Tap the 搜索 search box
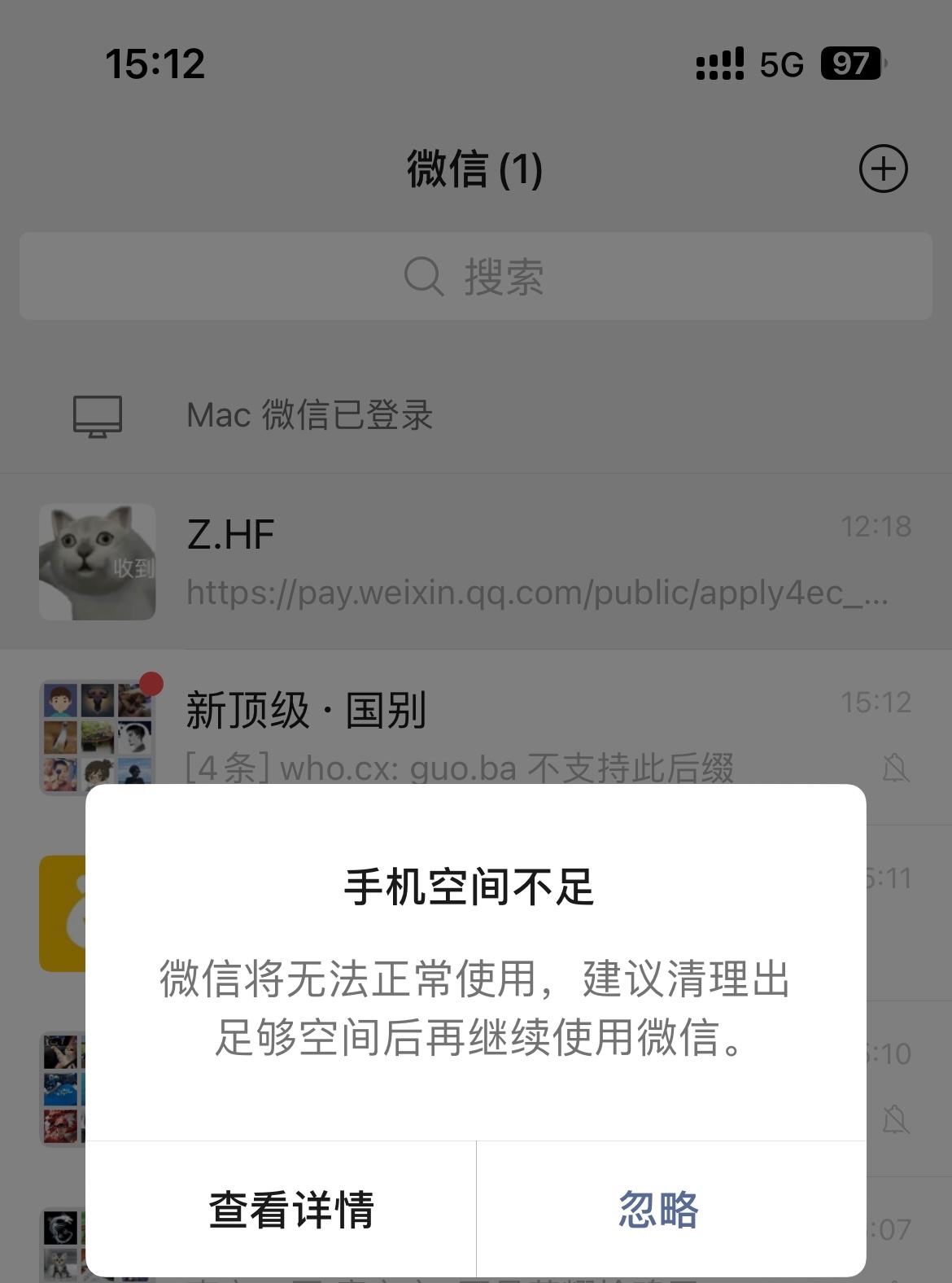Viewport: 952px width, 1283px height. point(475,277)
